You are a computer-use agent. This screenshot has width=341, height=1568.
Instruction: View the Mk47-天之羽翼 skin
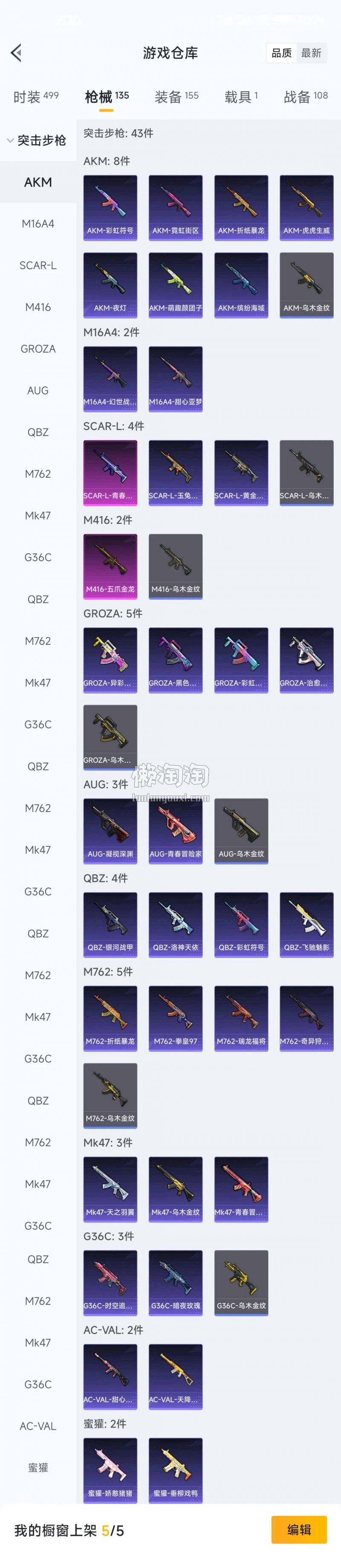tap(110, 1189)
